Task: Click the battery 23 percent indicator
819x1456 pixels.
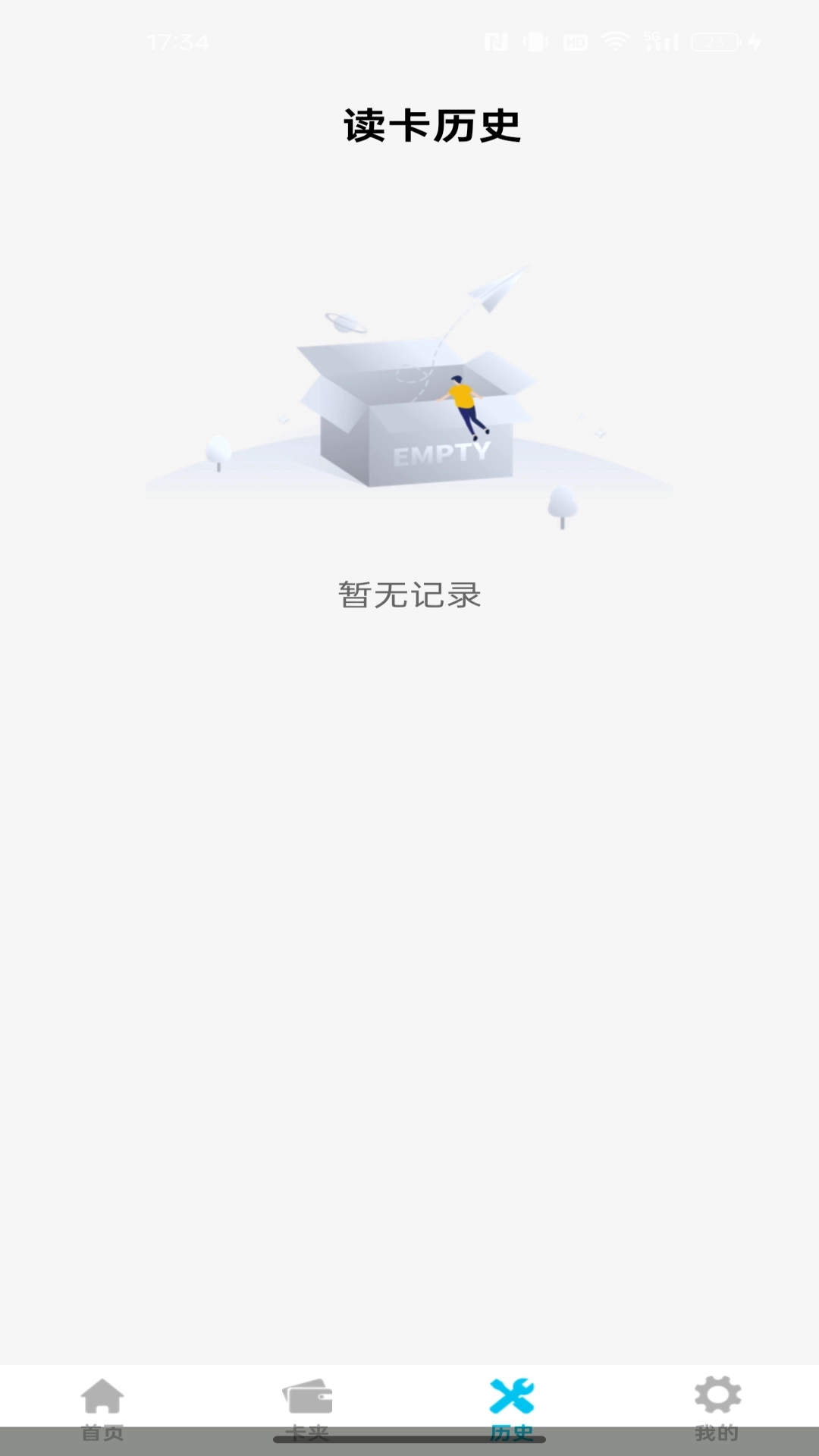Action: 713,42
